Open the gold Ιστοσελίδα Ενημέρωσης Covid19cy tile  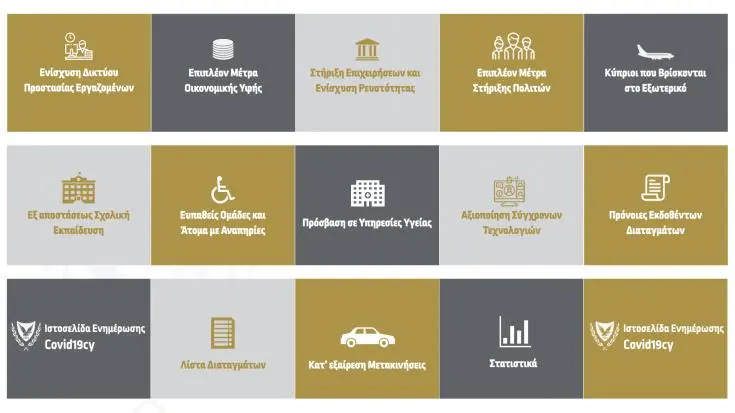[656, 338]
